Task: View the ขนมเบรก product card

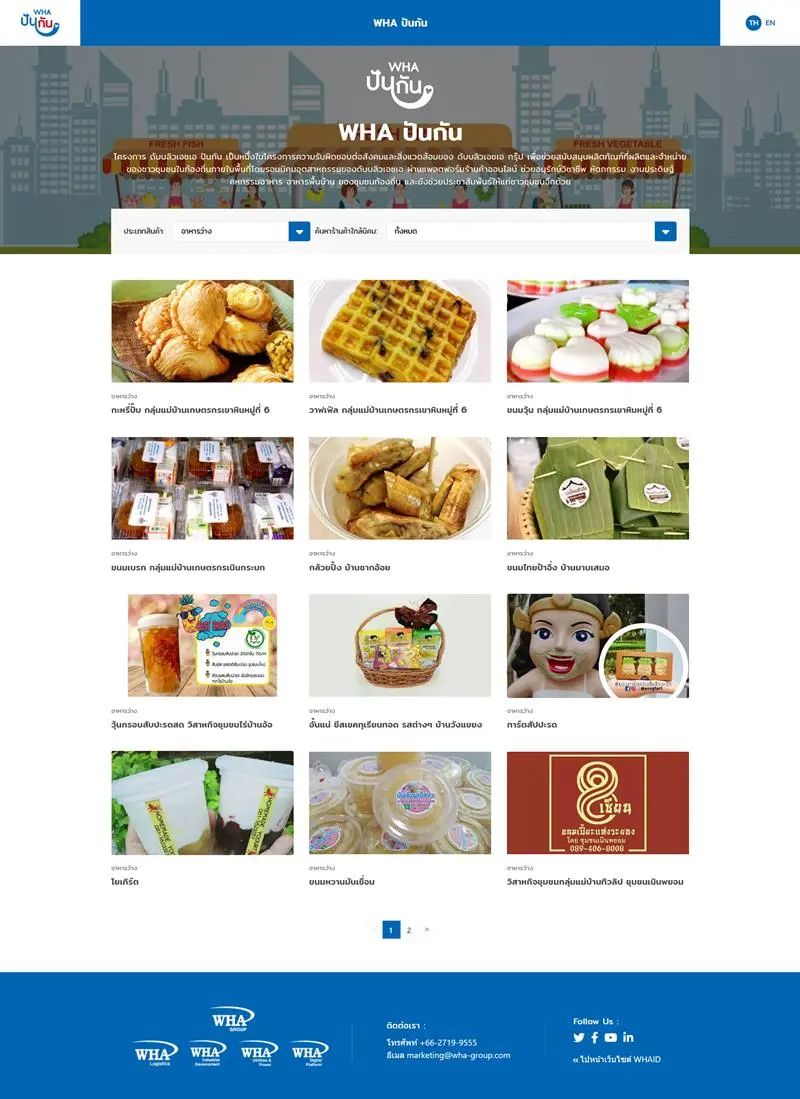Action: pyautogui.click(x=202, y=488)
